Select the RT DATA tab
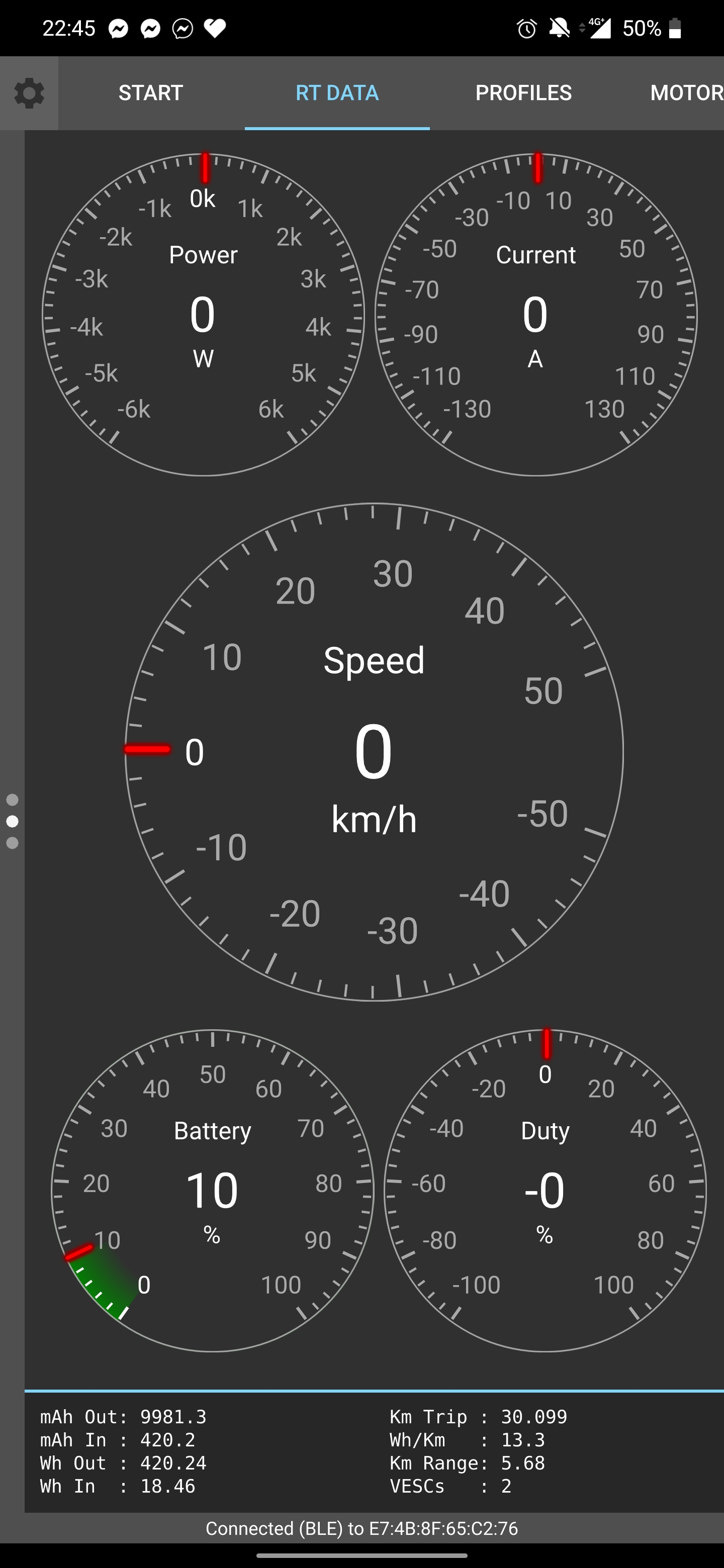The height and width of the screenshot is (1568, 724). point(337,93)
